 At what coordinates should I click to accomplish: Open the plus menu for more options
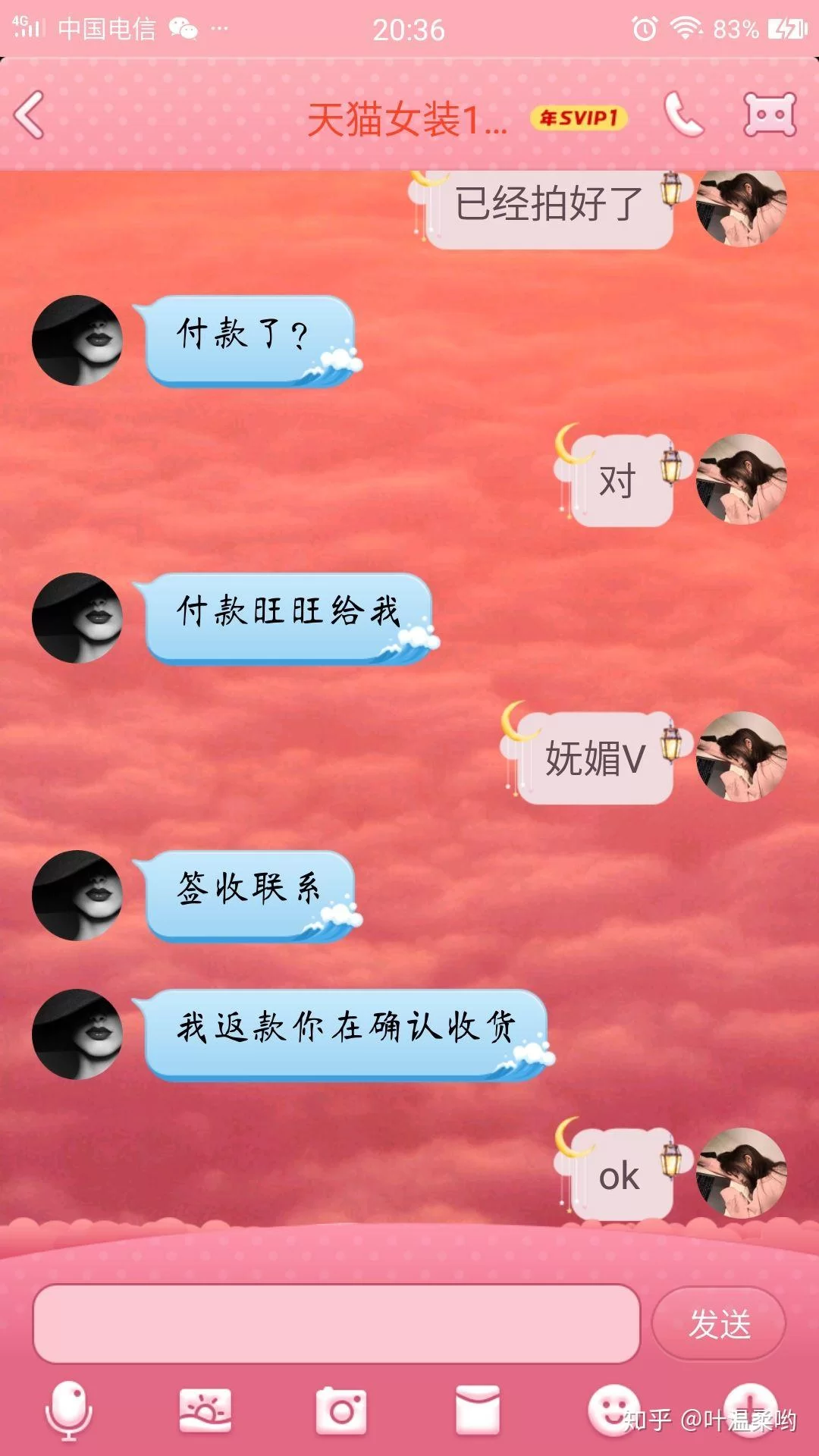[x=749, y=1410]
